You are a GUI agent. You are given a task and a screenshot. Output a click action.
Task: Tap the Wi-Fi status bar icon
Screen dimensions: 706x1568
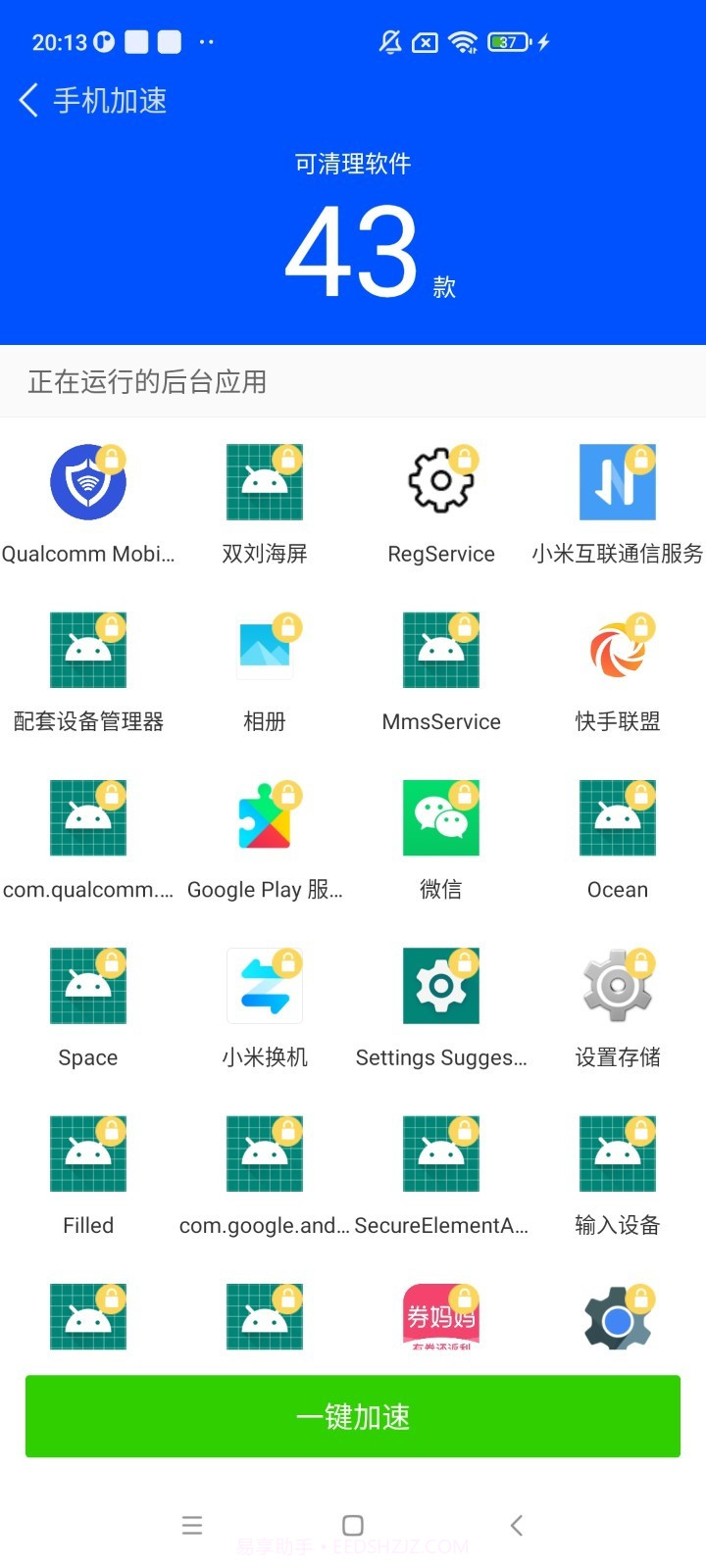(465, 42)
